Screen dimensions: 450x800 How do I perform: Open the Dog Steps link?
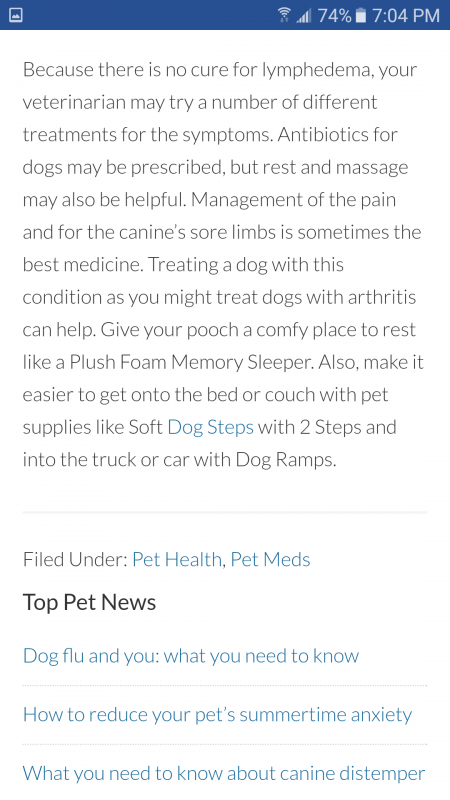click(x=210, y=428)
